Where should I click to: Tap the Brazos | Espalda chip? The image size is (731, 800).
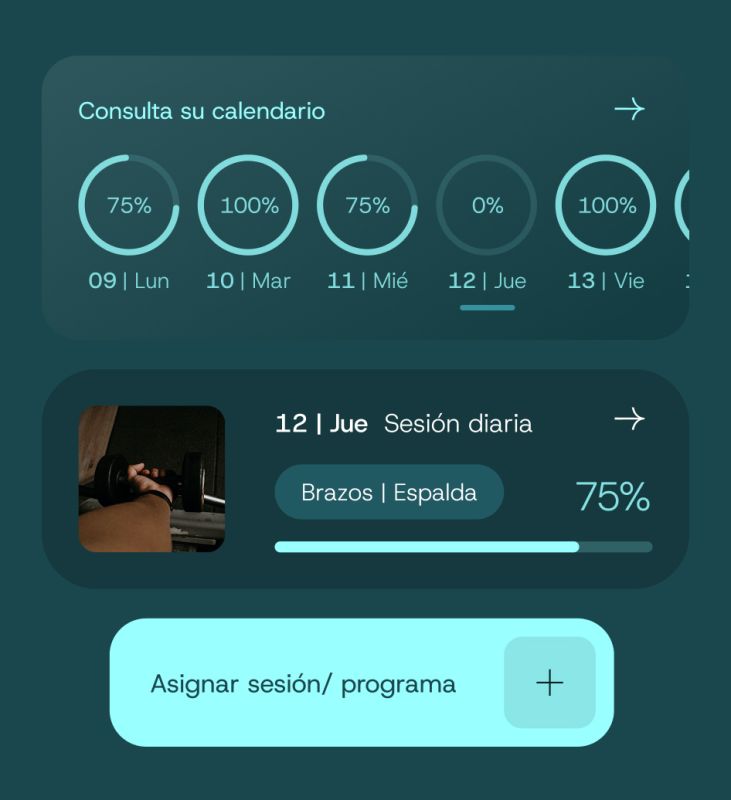coord(389,492)
